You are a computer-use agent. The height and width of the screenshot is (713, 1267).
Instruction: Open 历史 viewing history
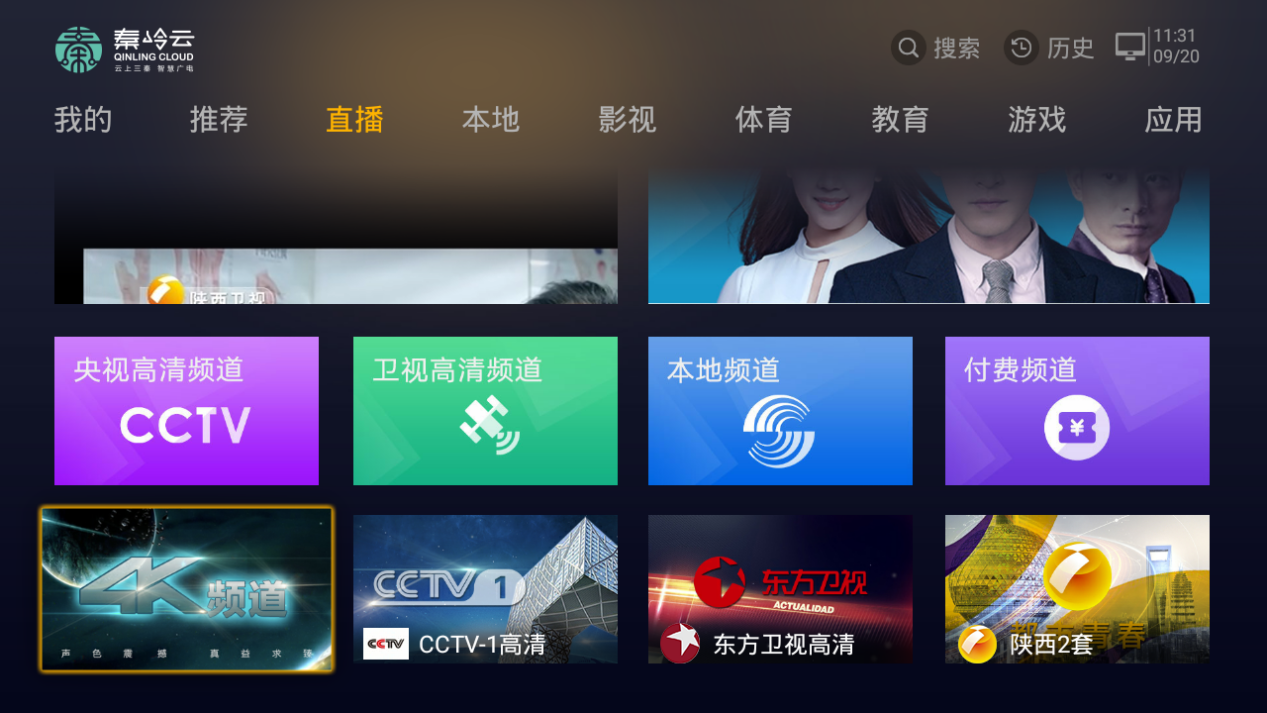coord(1050,48)
